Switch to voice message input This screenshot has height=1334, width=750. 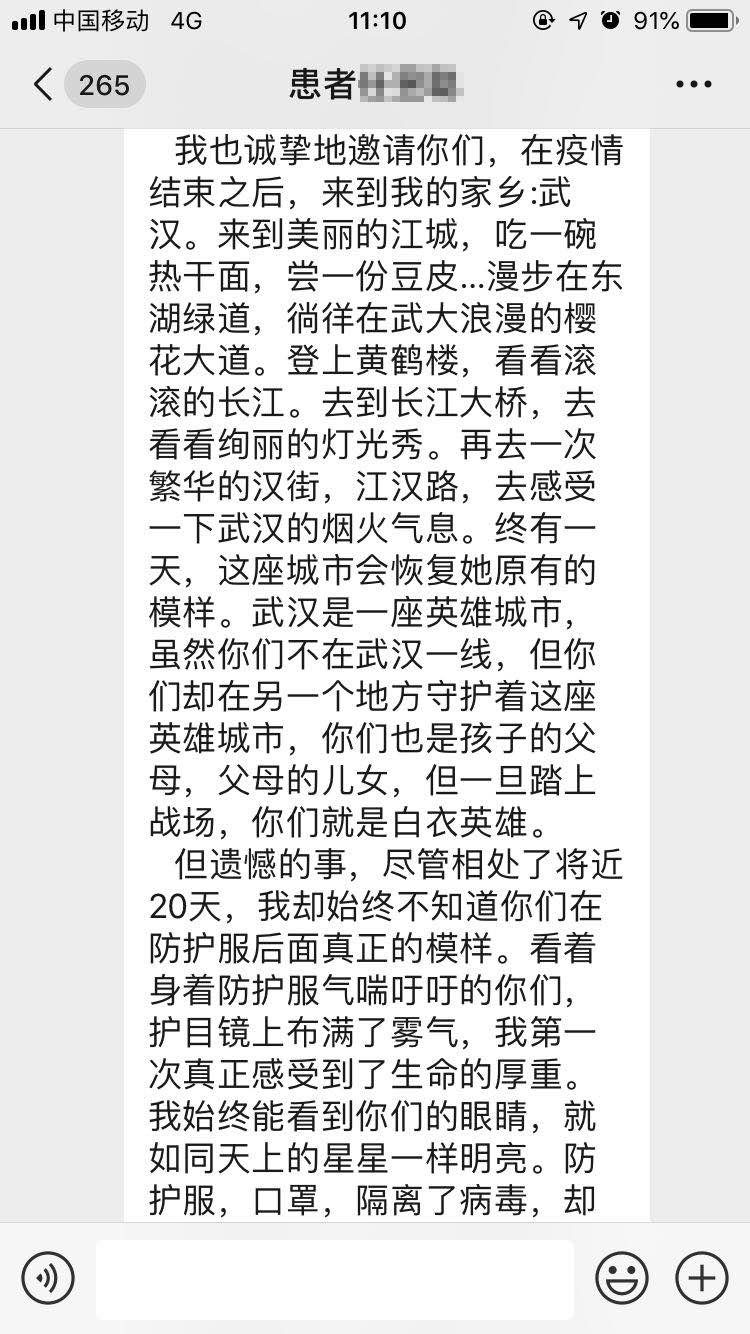click(x=48, y=1278)
